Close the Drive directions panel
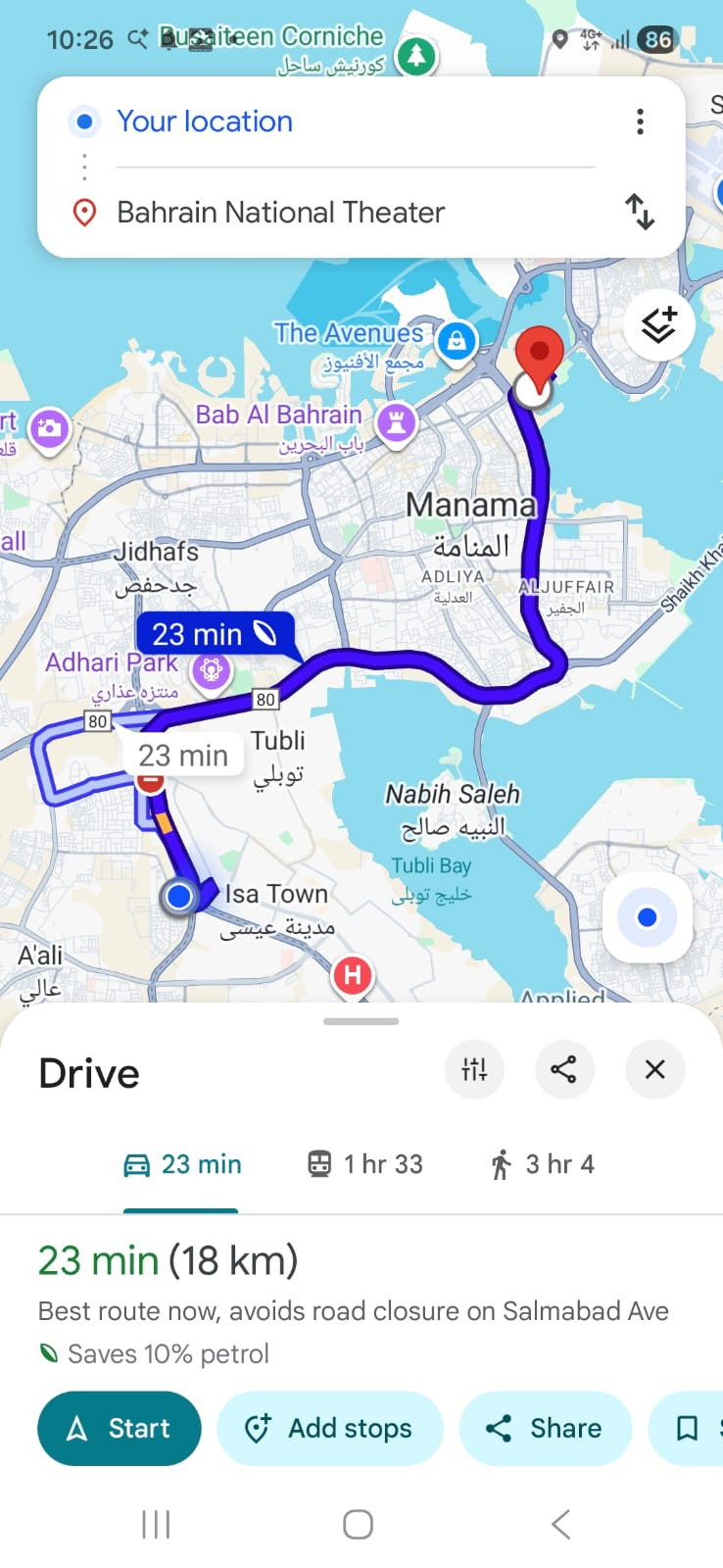The height and width of the screenshot is (1568, 723). tap(654, 1069)
